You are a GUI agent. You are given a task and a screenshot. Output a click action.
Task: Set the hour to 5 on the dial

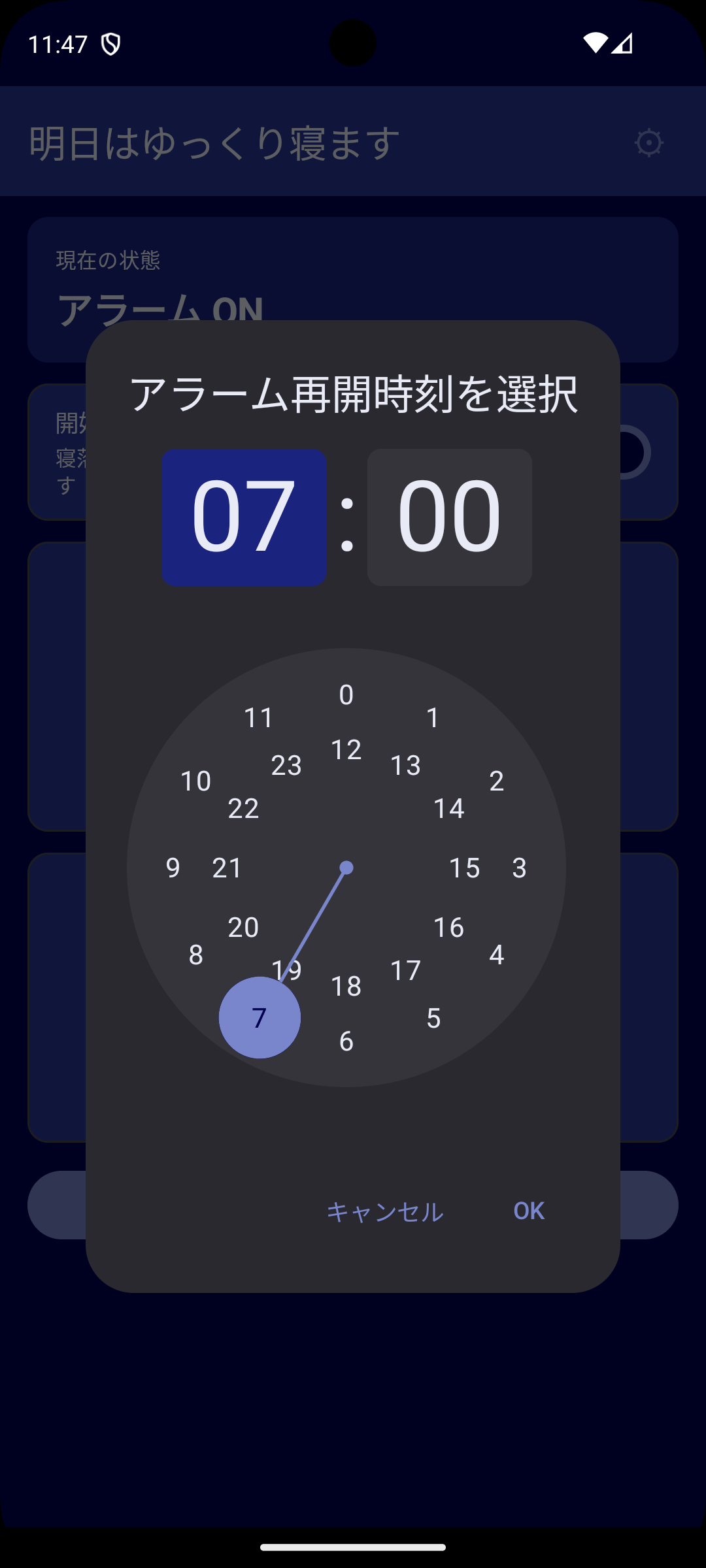pyautogui.click(x=433, y=1018)
